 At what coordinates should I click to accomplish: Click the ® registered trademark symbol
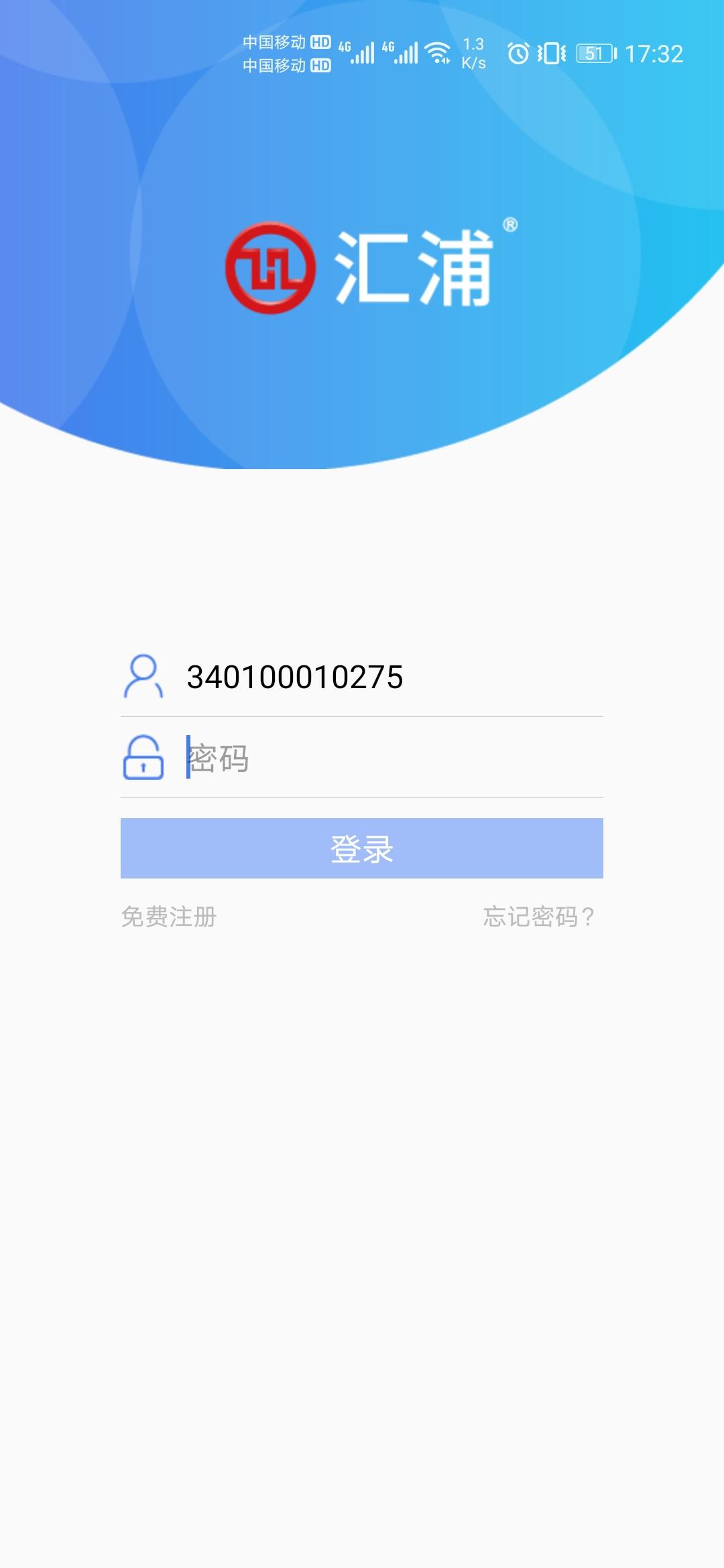[x=509, y=224]
